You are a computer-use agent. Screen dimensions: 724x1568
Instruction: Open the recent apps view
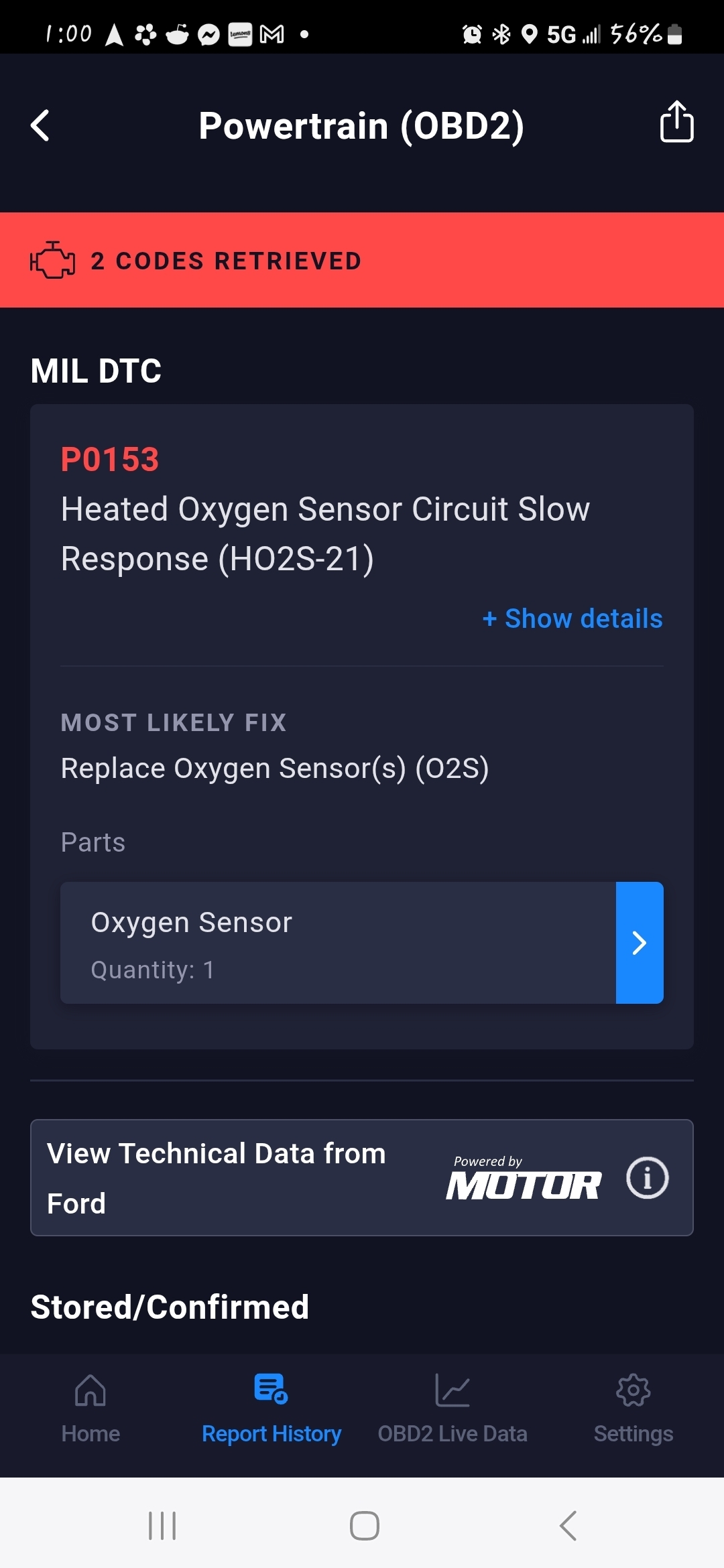coord(162,1526)
